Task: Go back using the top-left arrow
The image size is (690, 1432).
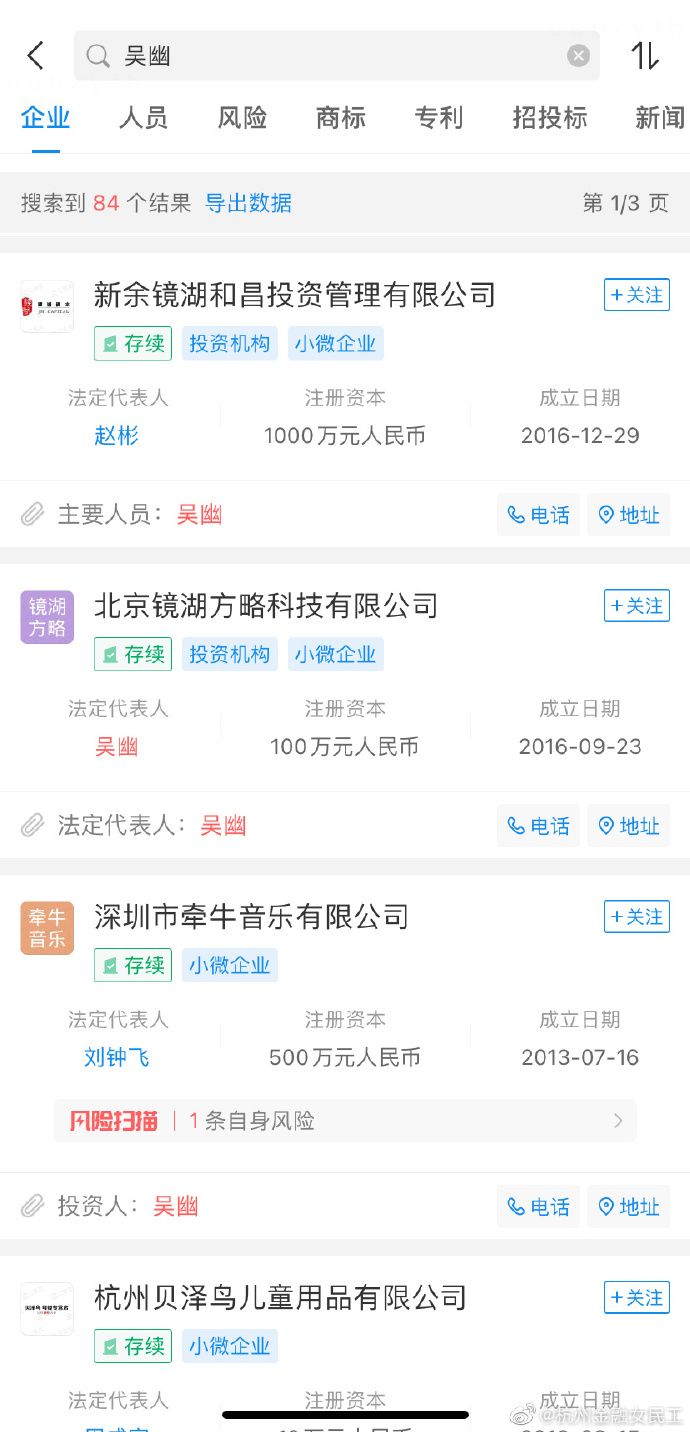Action: [x=36, y=56]
